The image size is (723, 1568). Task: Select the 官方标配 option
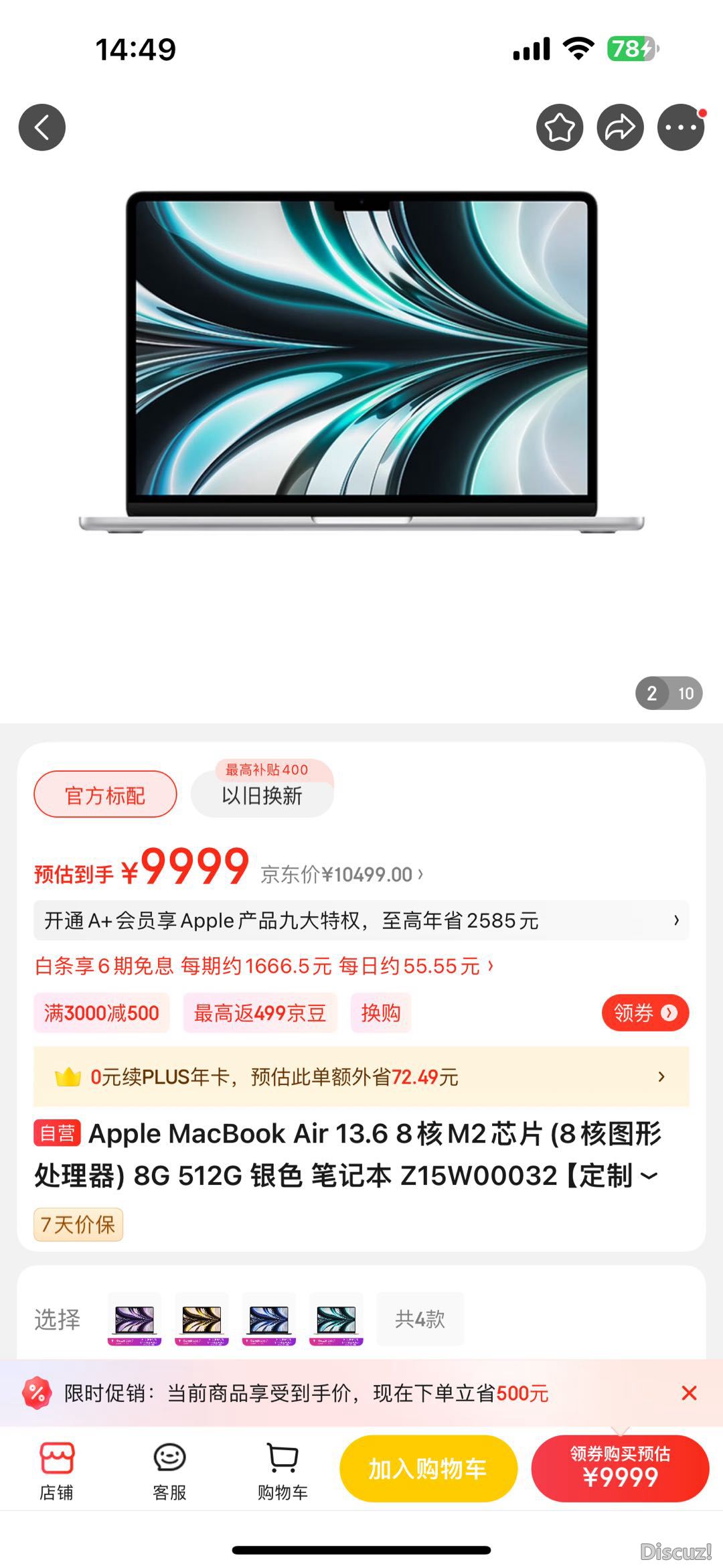(105, 794)
